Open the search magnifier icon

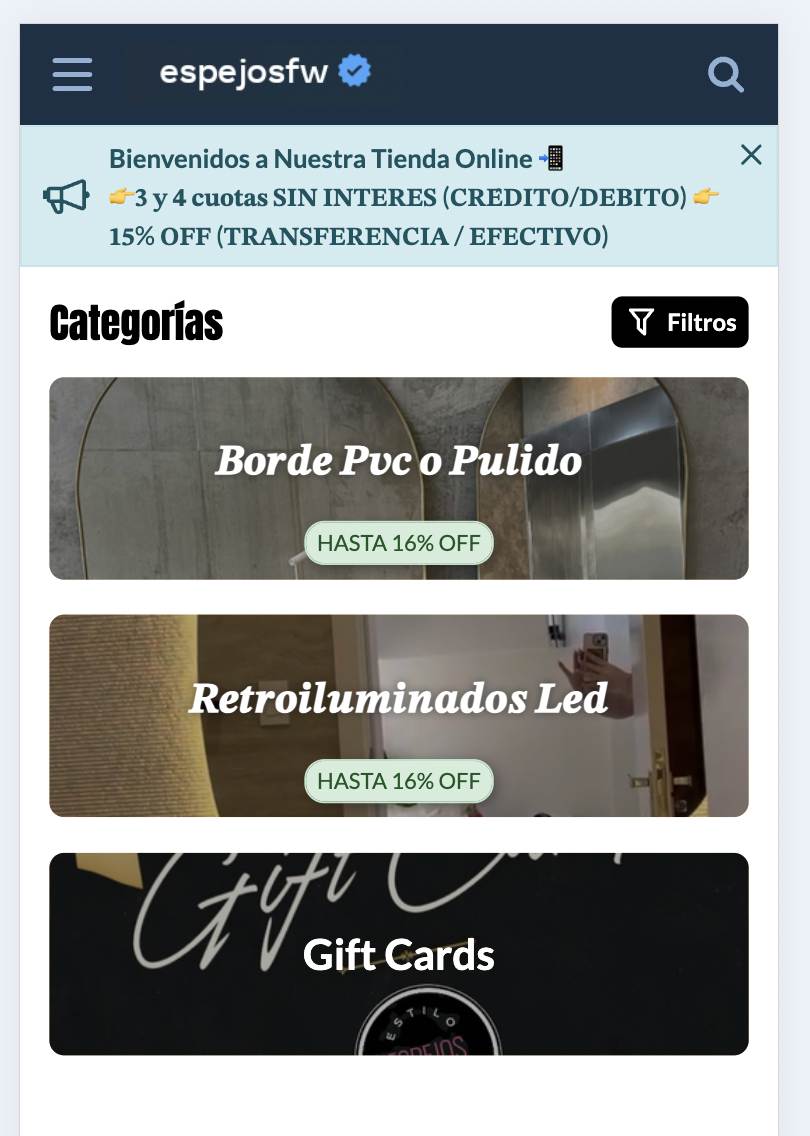coord(725,74)
